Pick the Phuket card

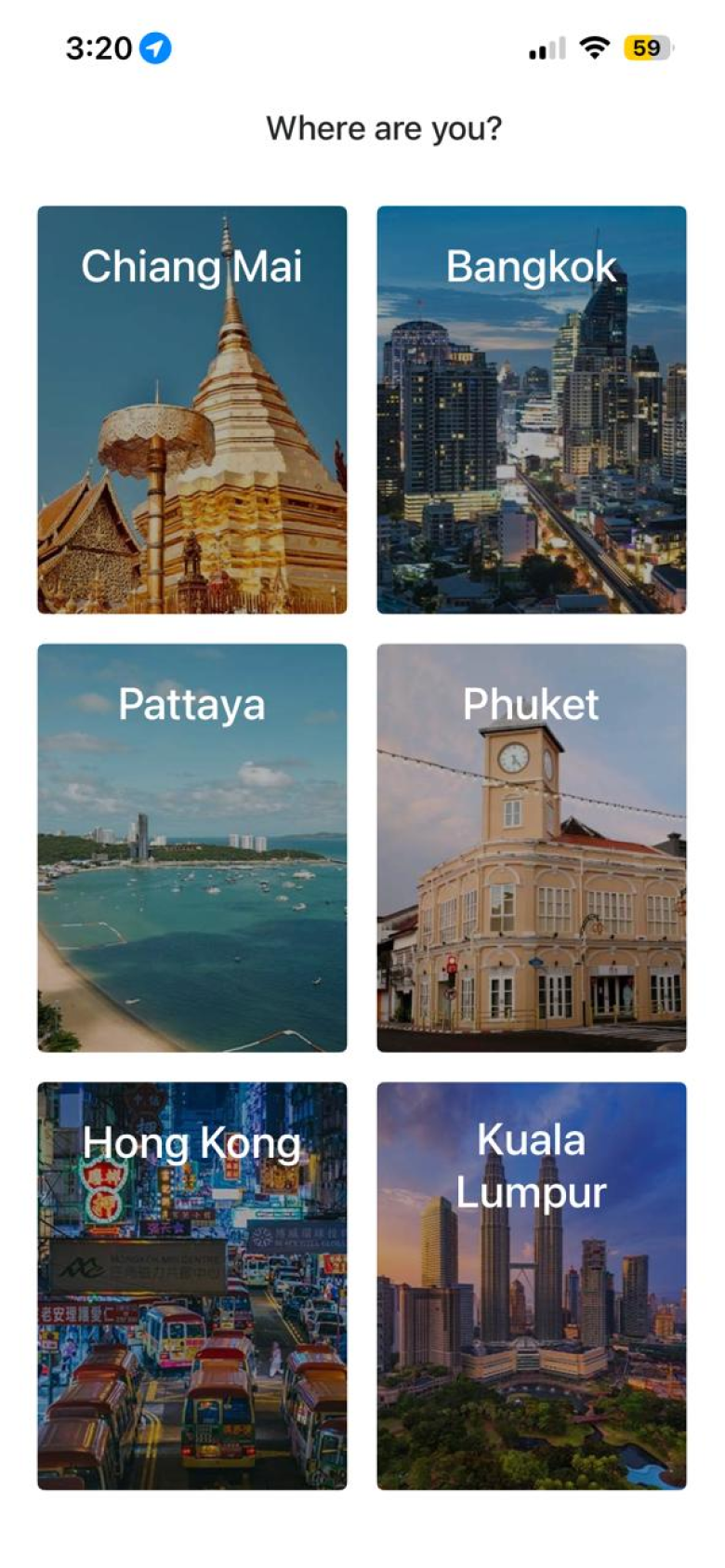click(x=531, y=847)
